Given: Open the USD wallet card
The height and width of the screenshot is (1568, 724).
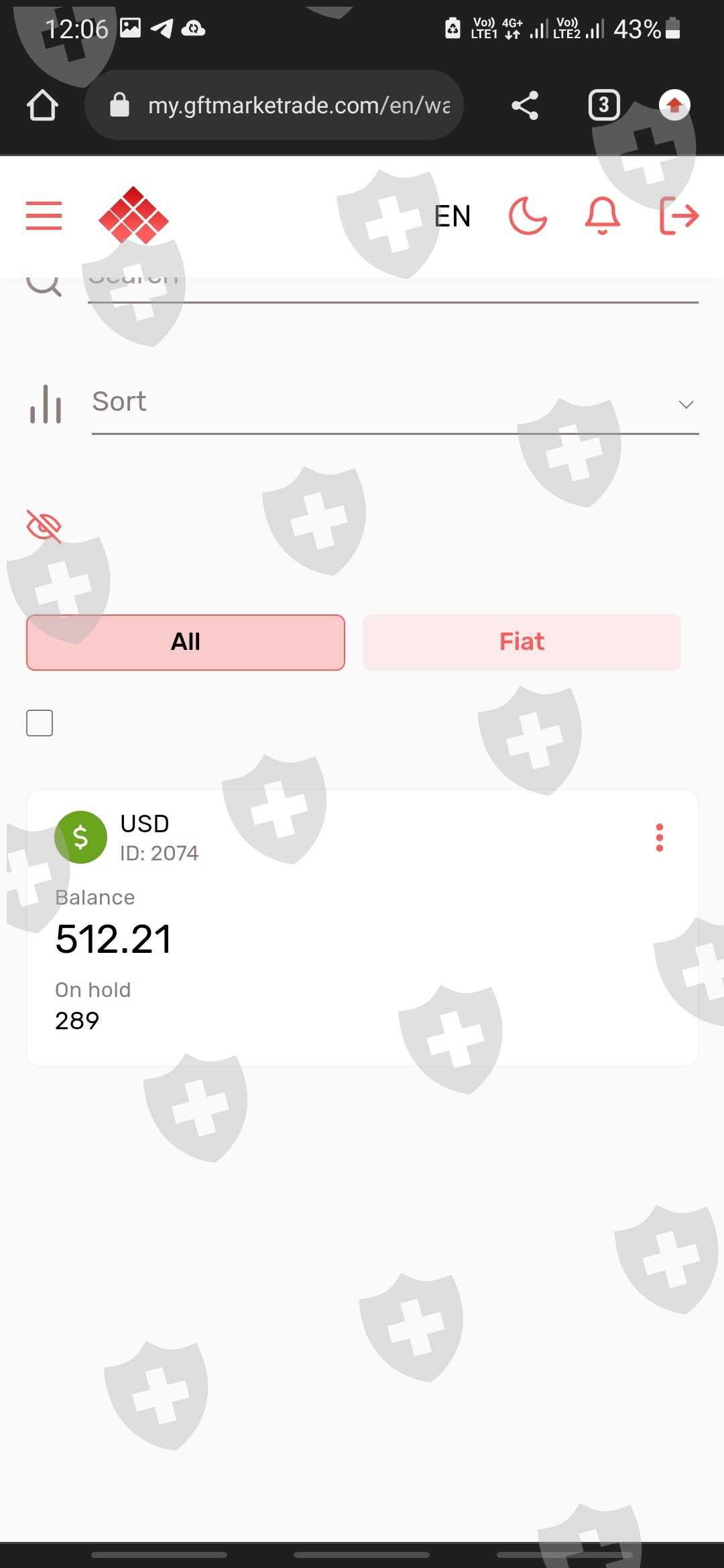Looking at the screenshot, I should 363,927.
